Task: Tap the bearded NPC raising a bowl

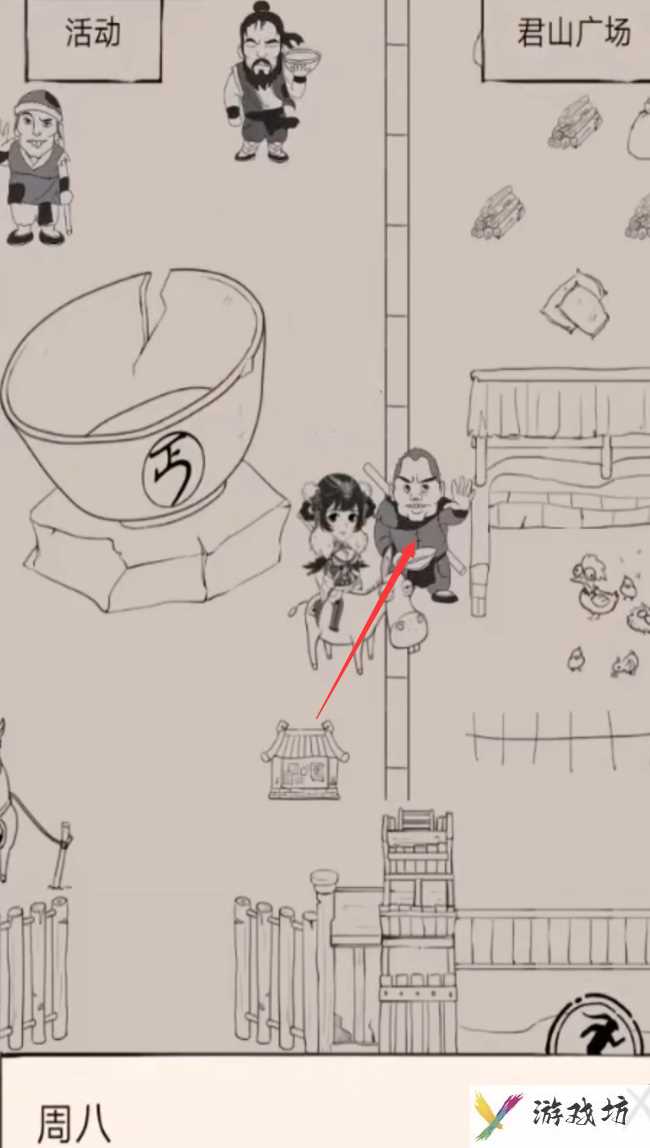Action: [x=264, y=82]
